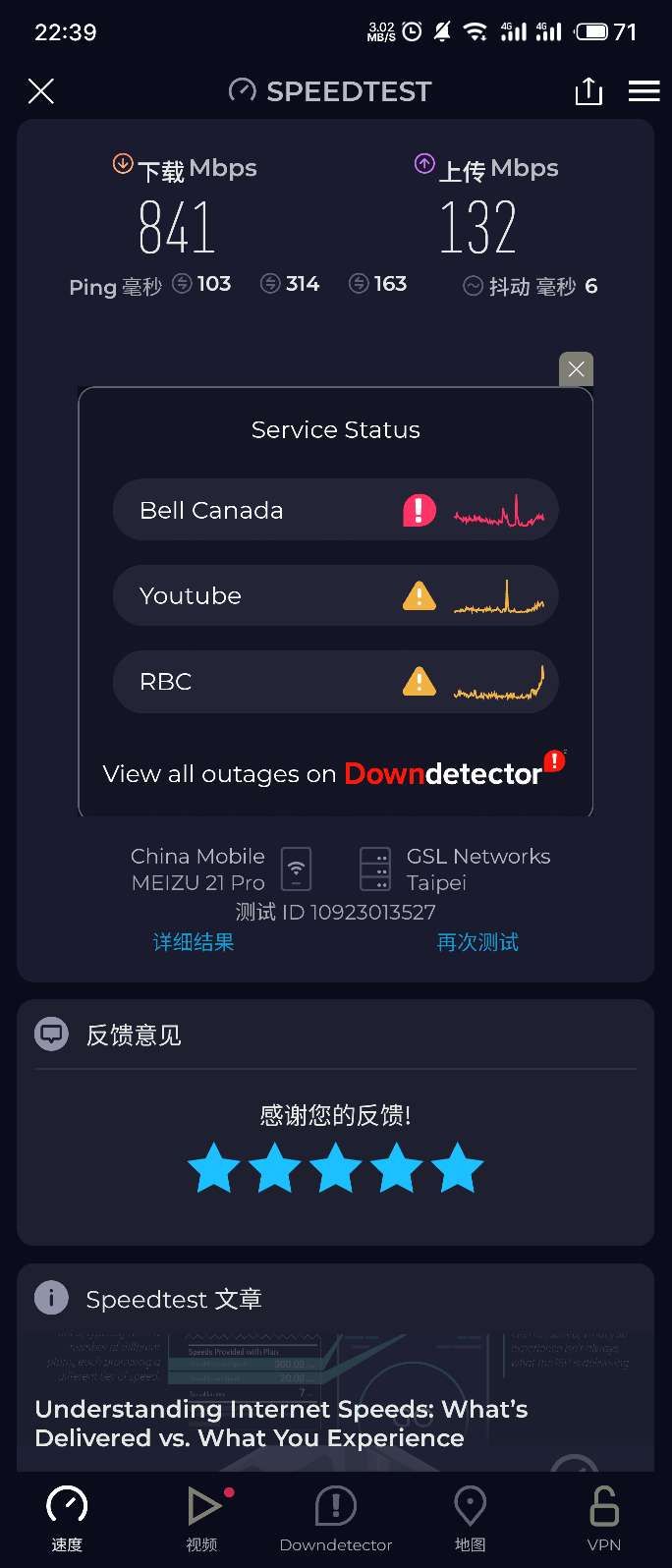Open the hamburger menu

pyautogui.click(x=644, y=91)
